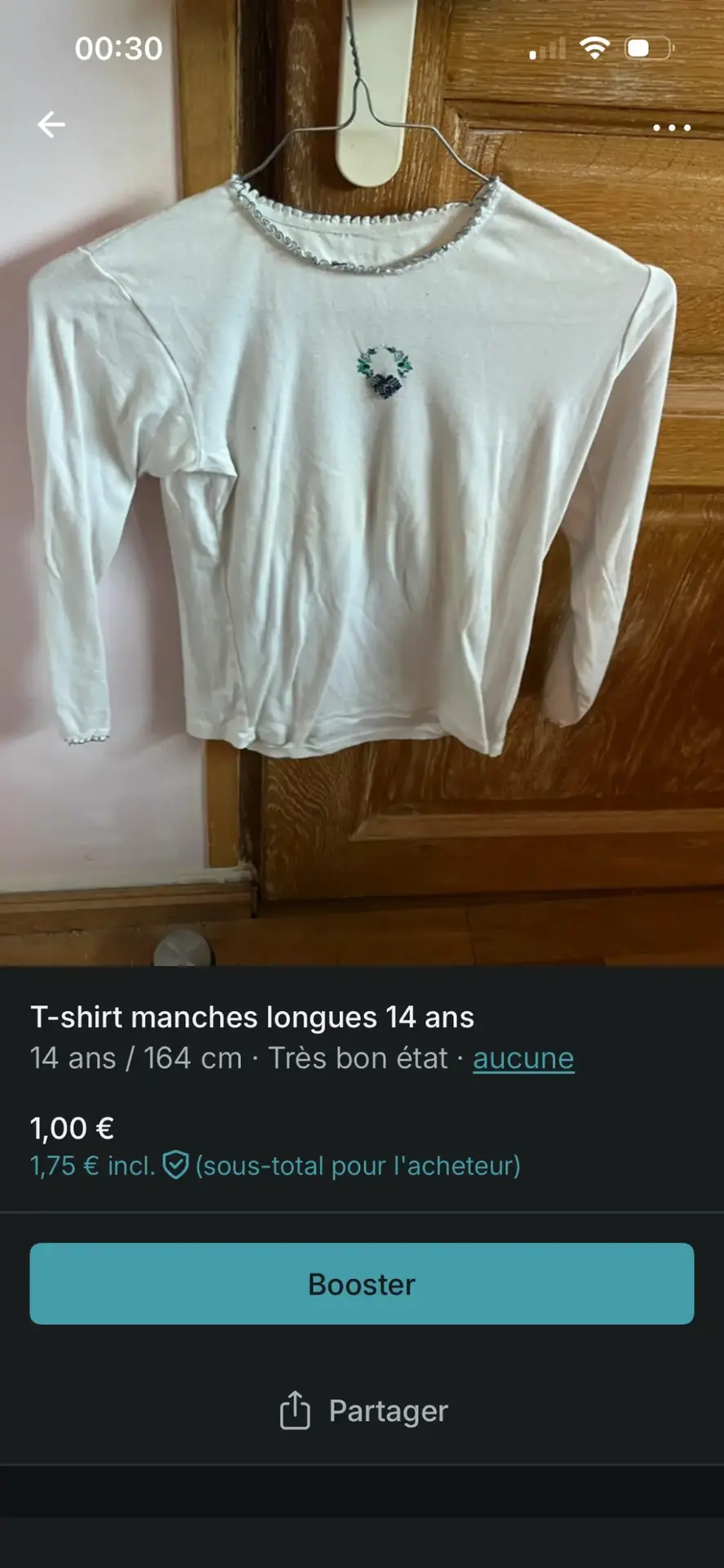
Task: Share this listing via Partager
Action: click(x=363, y=1411)
